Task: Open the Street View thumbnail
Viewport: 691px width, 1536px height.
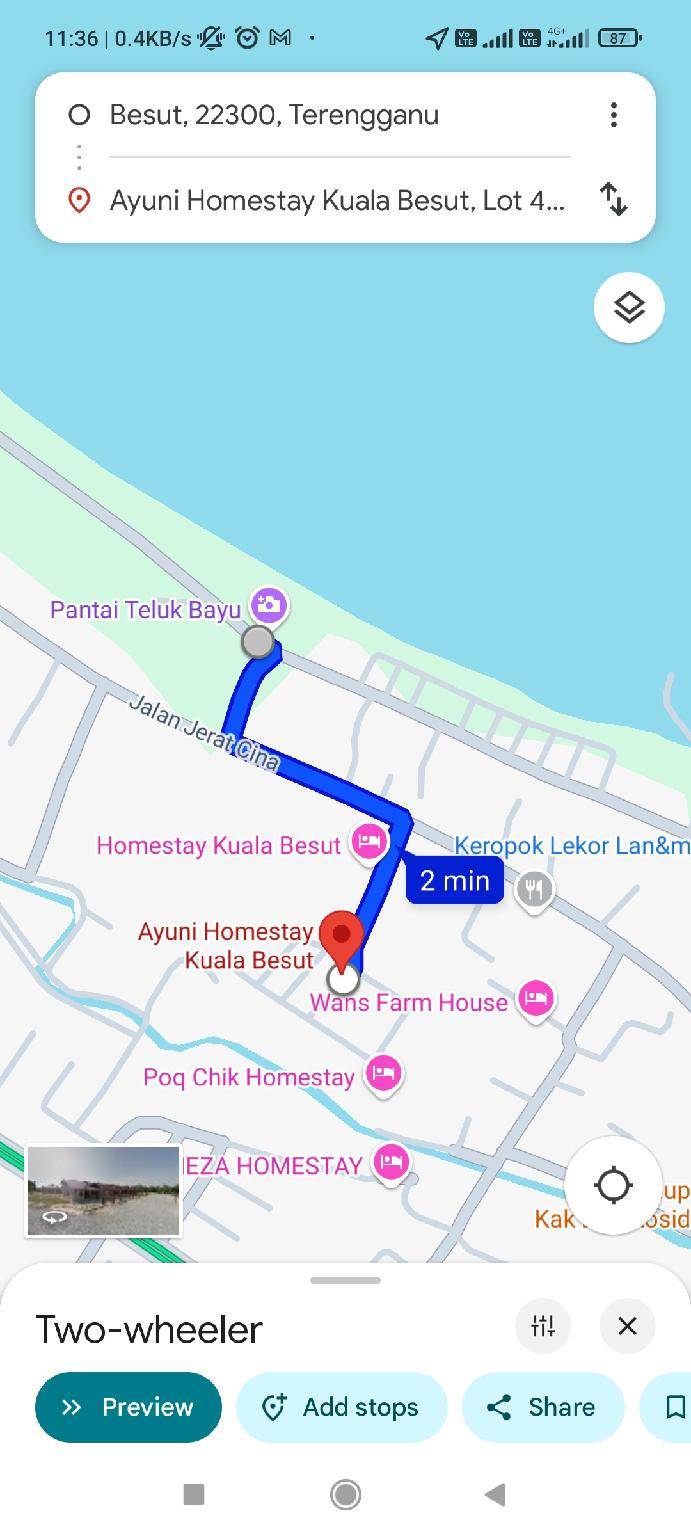Action: (104, 1191)
